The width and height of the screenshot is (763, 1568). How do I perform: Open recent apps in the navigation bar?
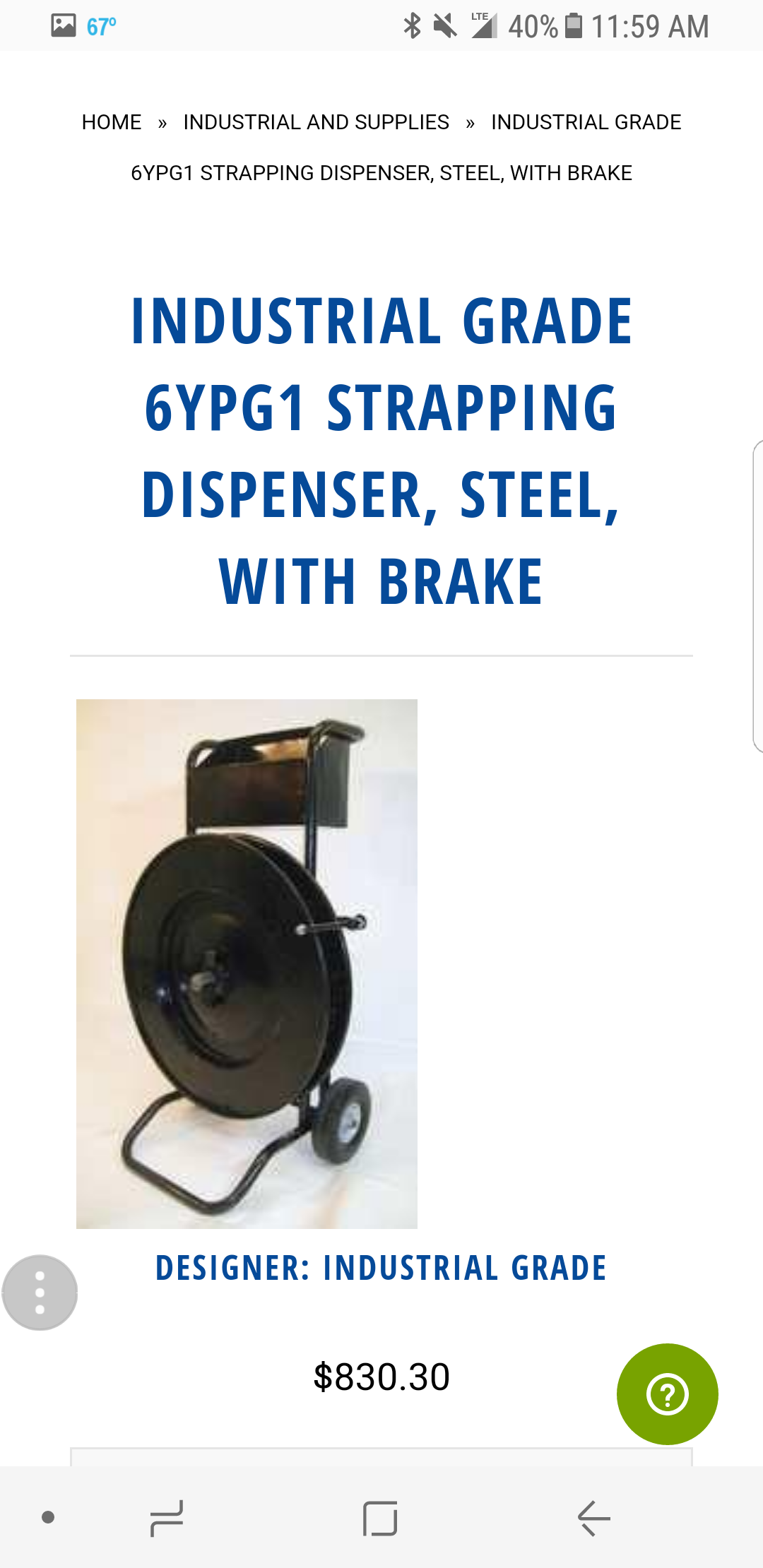click(x=167, y=1518)
